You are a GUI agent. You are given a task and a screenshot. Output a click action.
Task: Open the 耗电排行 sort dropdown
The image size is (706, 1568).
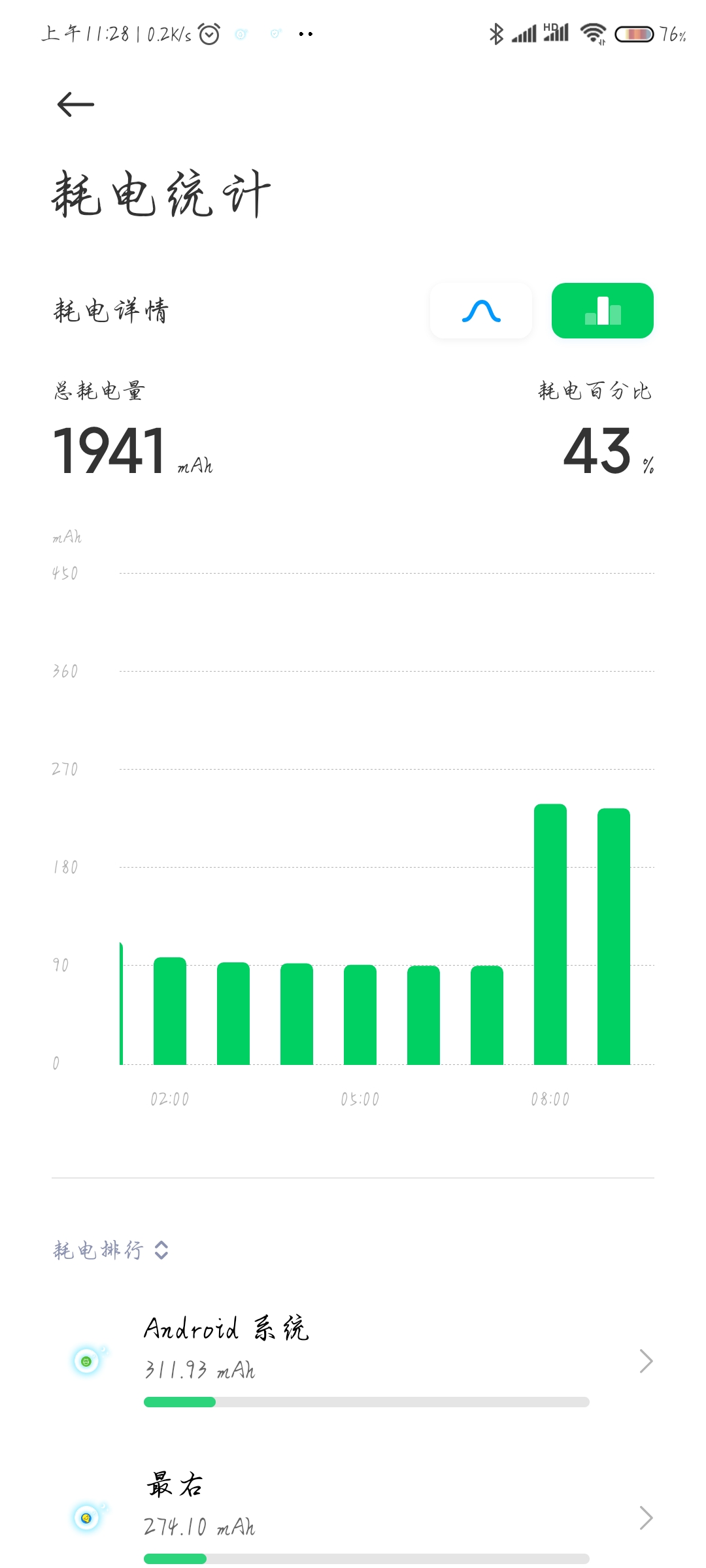[x=111, y=1250]
